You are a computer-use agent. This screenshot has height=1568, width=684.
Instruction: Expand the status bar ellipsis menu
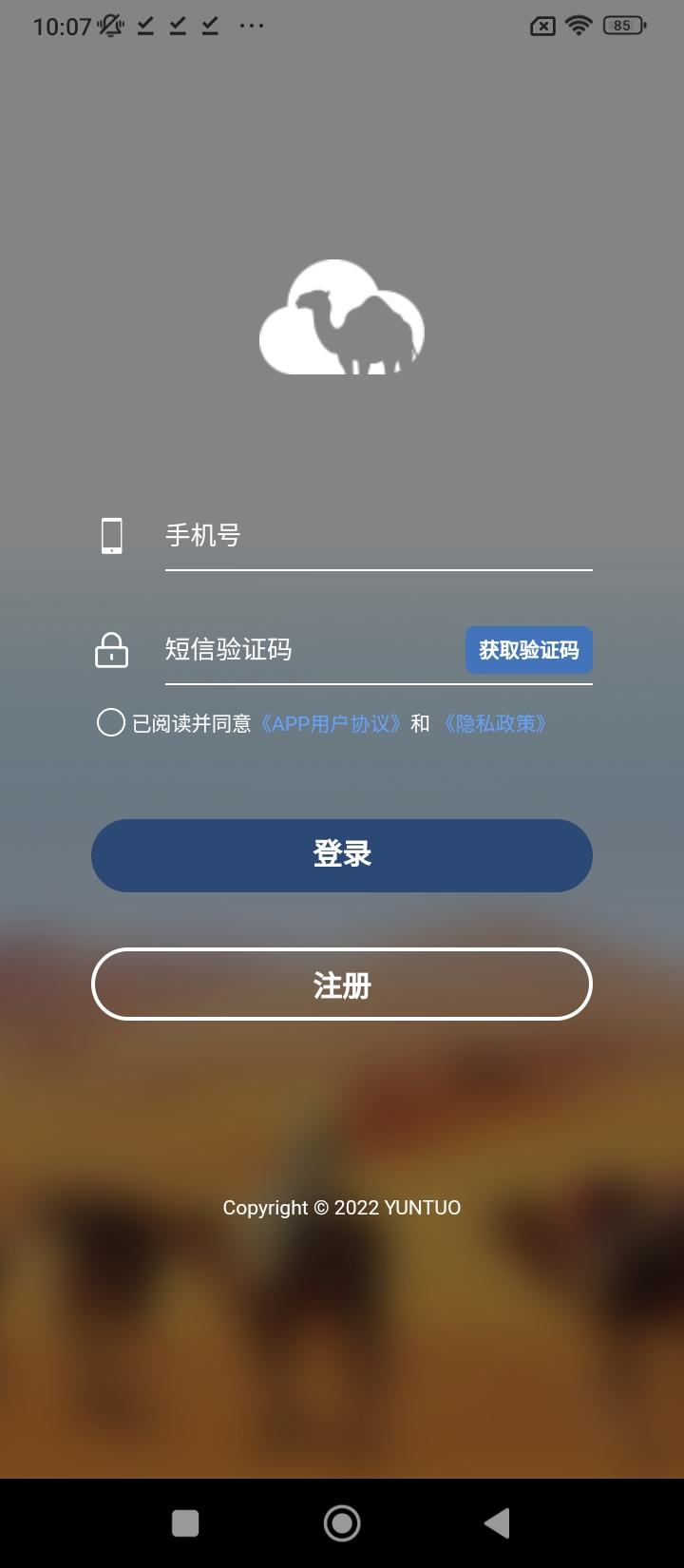(252, 26)
